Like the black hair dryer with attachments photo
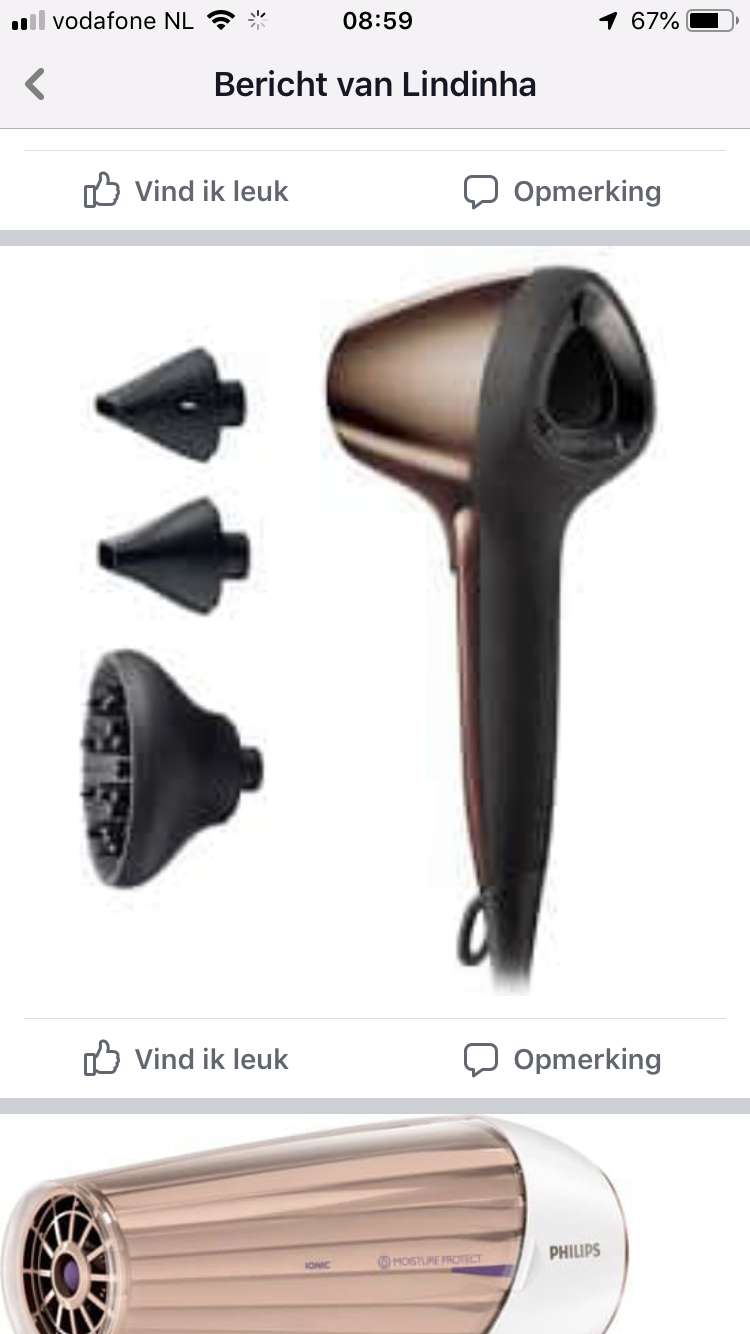750x1334 pixels. [x=186, y=1059]
